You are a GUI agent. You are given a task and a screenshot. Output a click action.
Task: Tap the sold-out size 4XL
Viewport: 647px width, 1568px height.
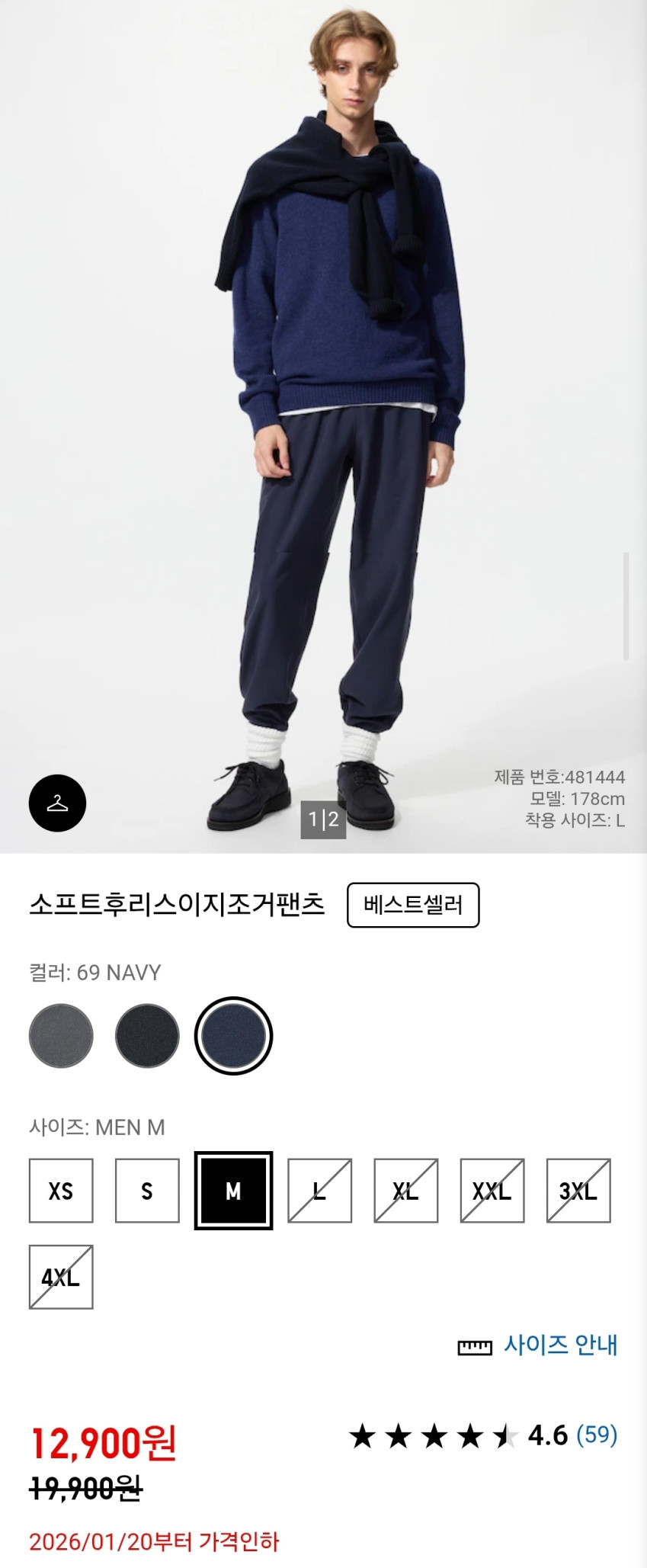[x=61, y=1277]
